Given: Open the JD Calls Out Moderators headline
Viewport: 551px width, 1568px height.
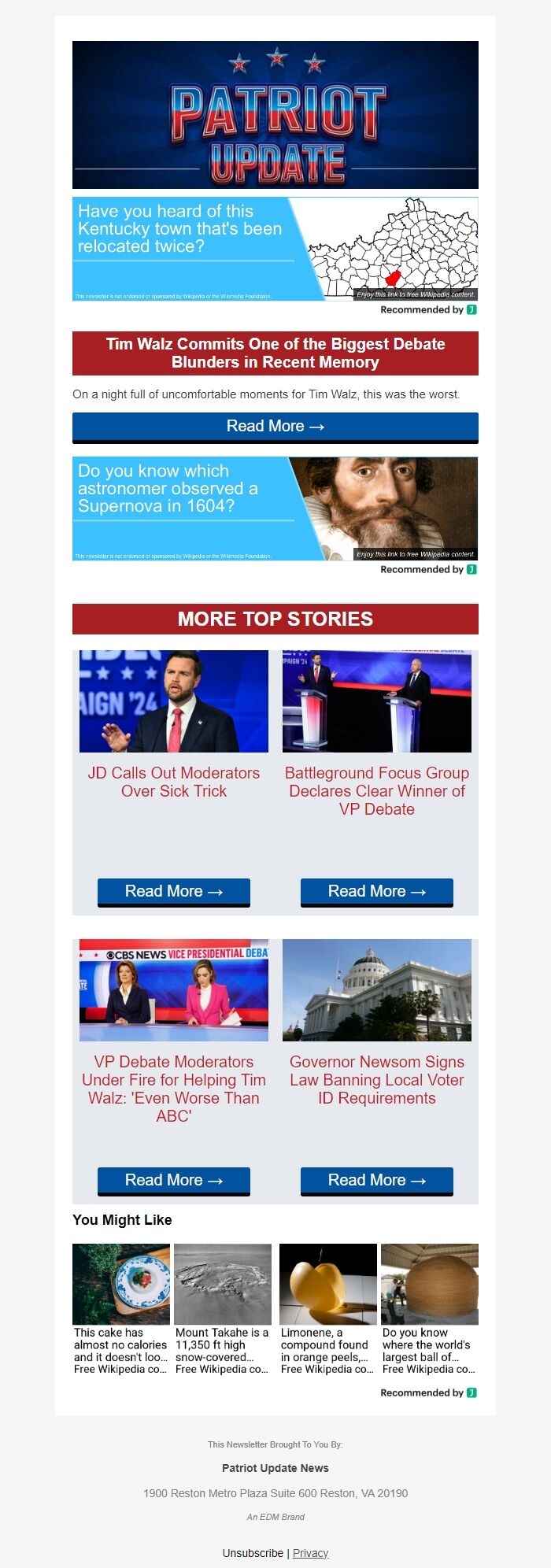Looking at the screenshot, I should pos(173,782).
